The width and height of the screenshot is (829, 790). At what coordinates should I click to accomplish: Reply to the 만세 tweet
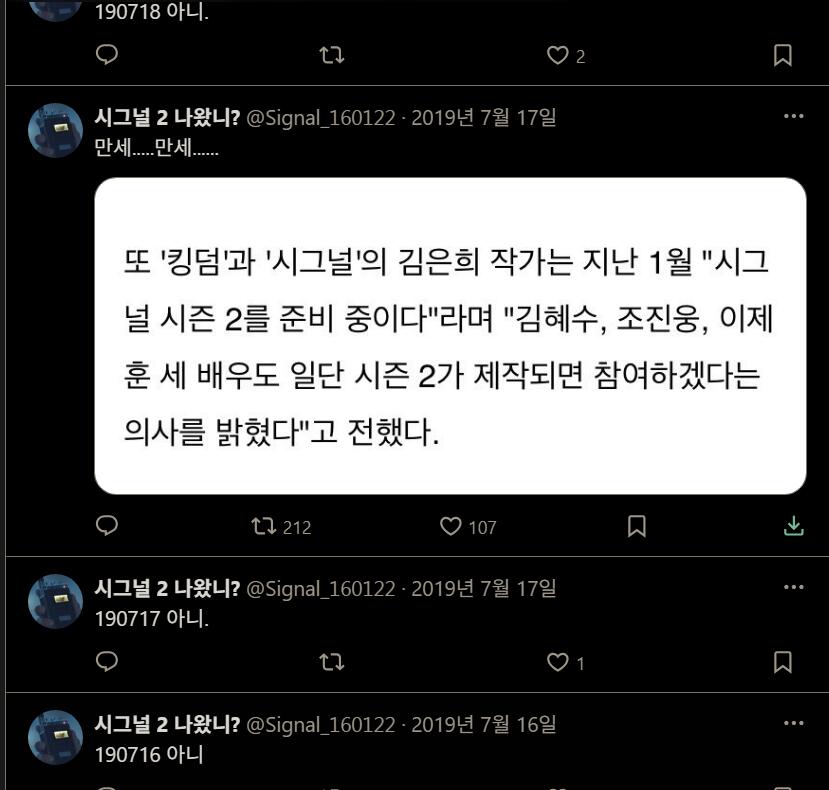point(107,526)
